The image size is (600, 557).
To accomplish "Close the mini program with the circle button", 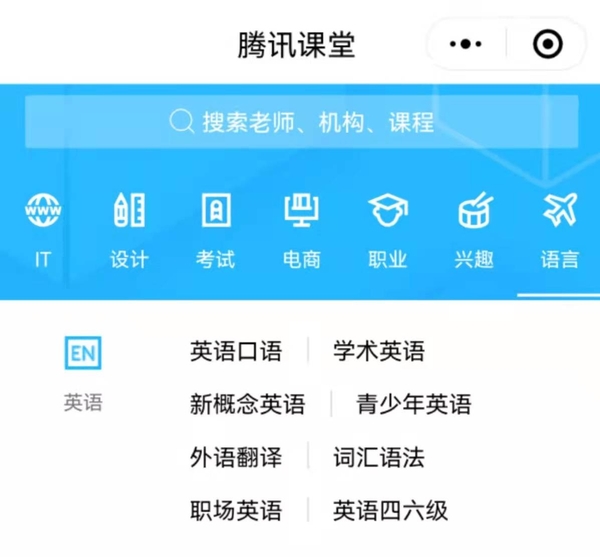I will [548, 44].
